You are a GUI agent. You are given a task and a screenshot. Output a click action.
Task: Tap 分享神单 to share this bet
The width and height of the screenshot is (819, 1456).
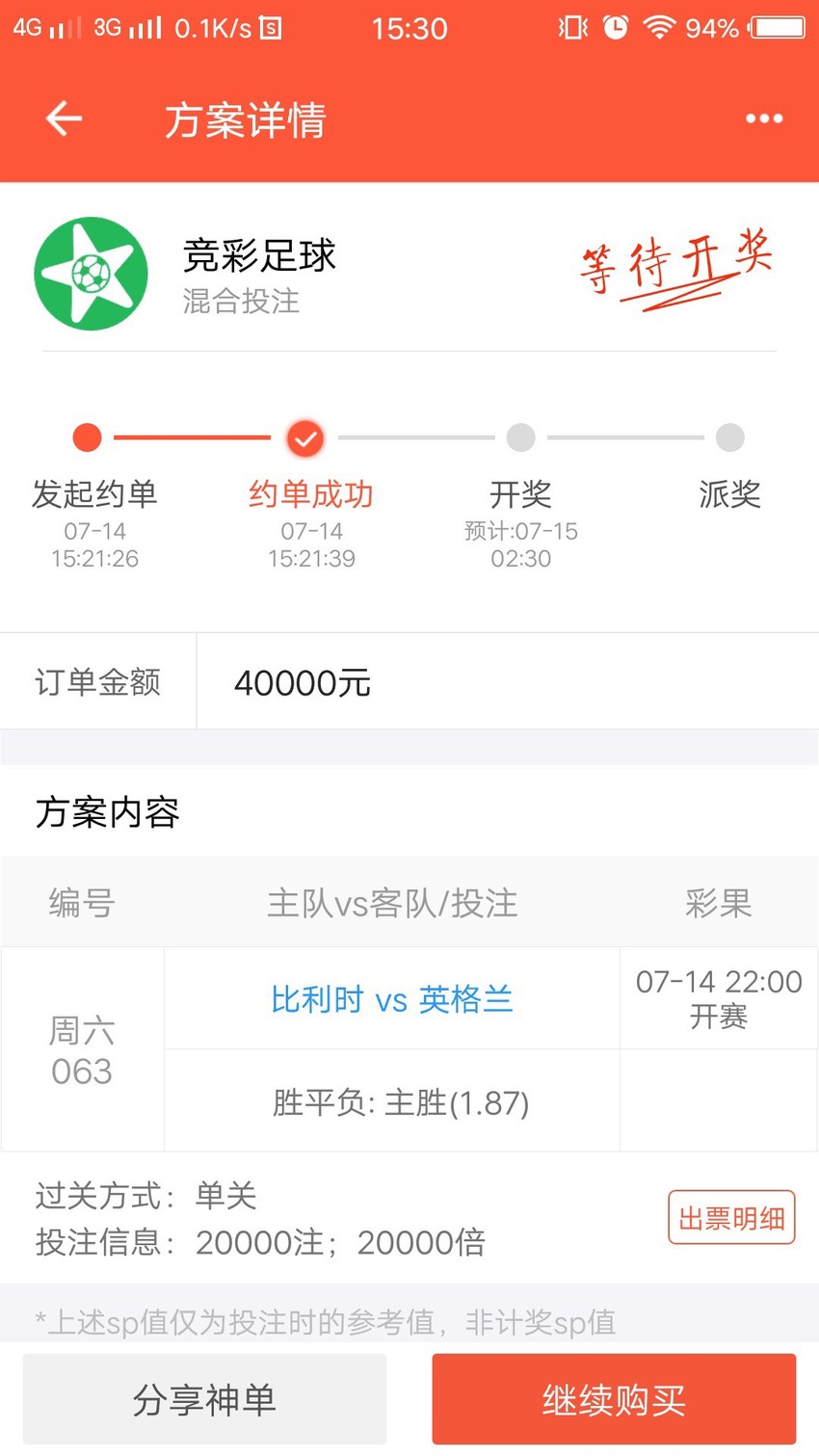click(x=204, y=1399)
